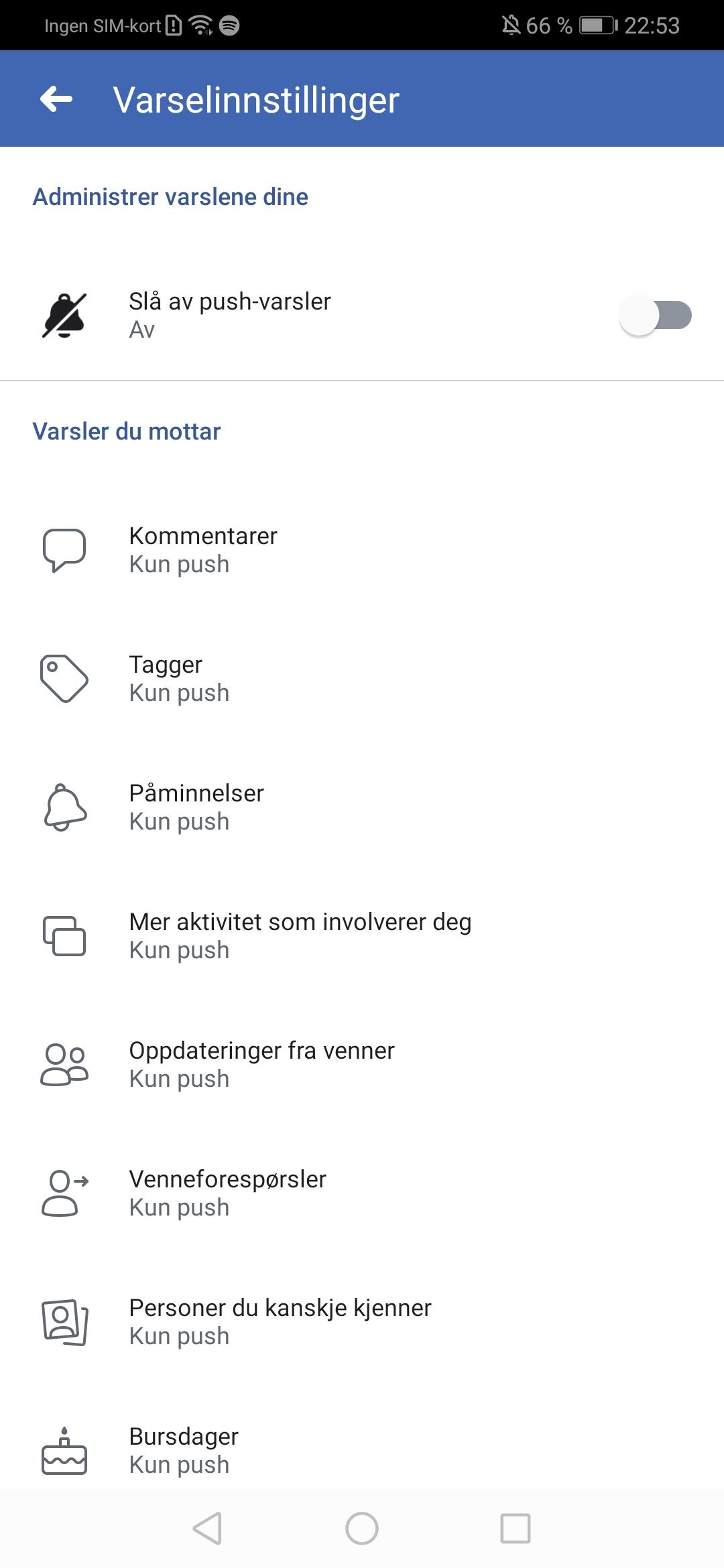724x1568 pixels.
Task: Tap the system home button
Action: (362, 1529)
